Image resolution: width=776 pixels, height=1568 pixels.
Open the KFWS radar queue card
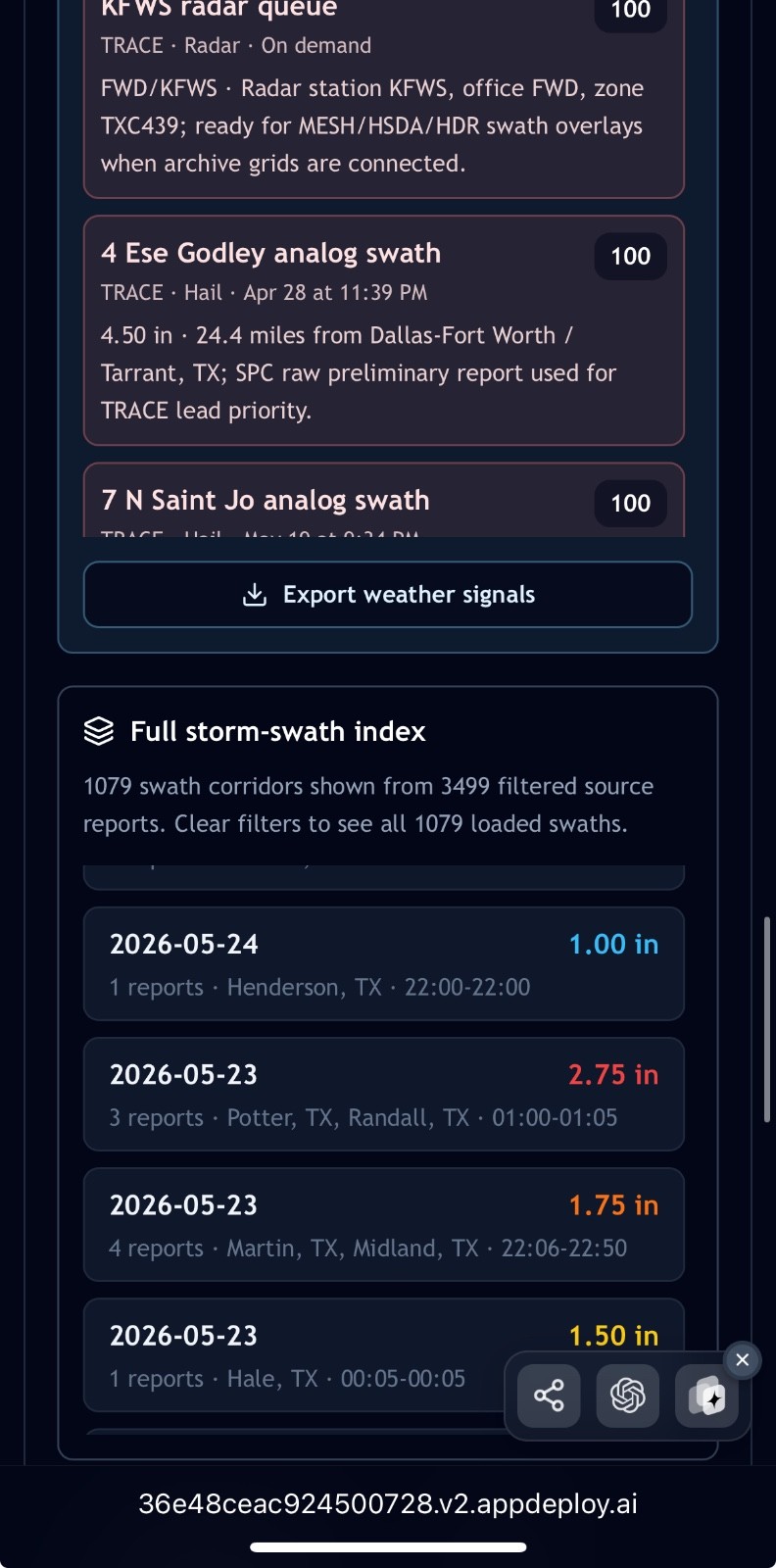pyautogui.click(x=384, y=98)
